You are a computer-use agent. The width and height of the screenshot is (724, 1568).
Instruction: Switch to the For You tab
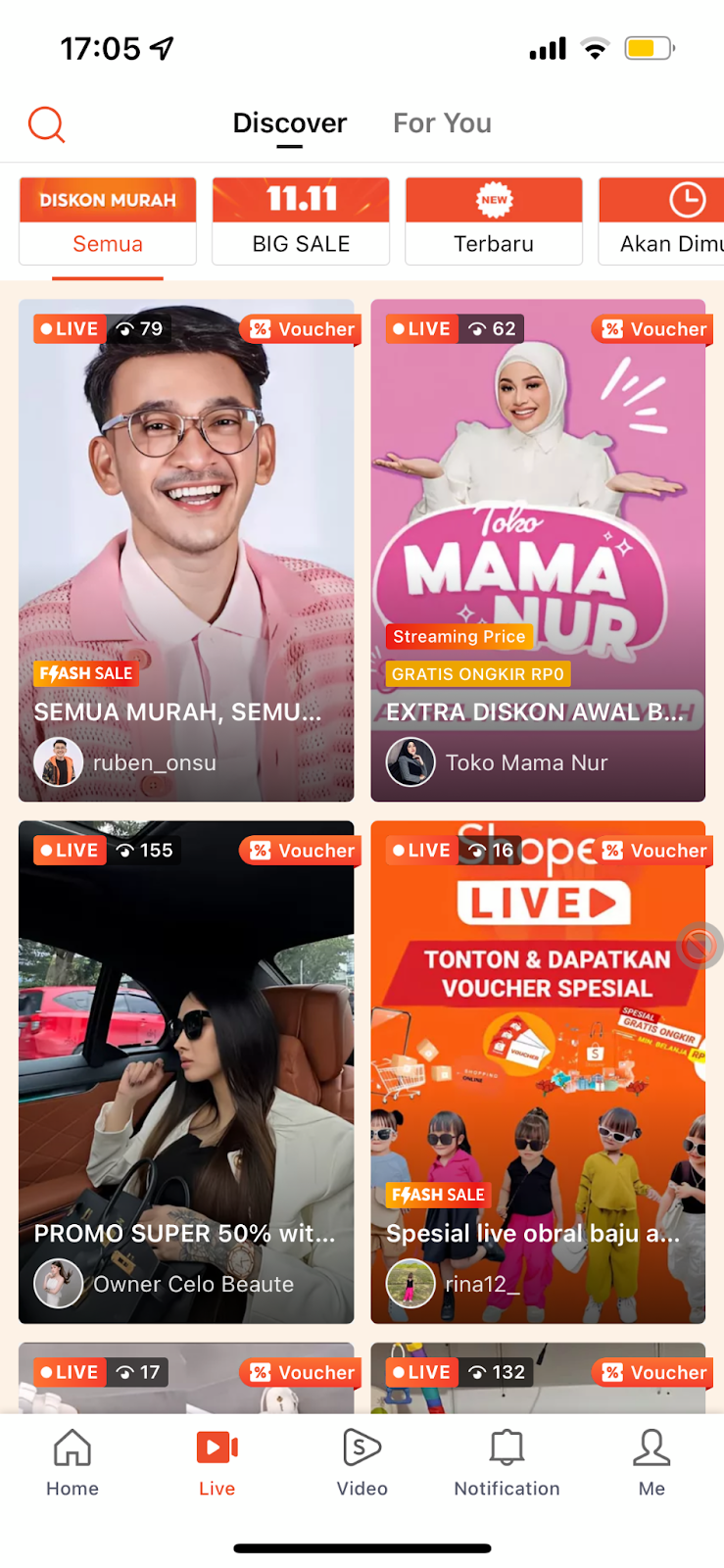(442, 123)
